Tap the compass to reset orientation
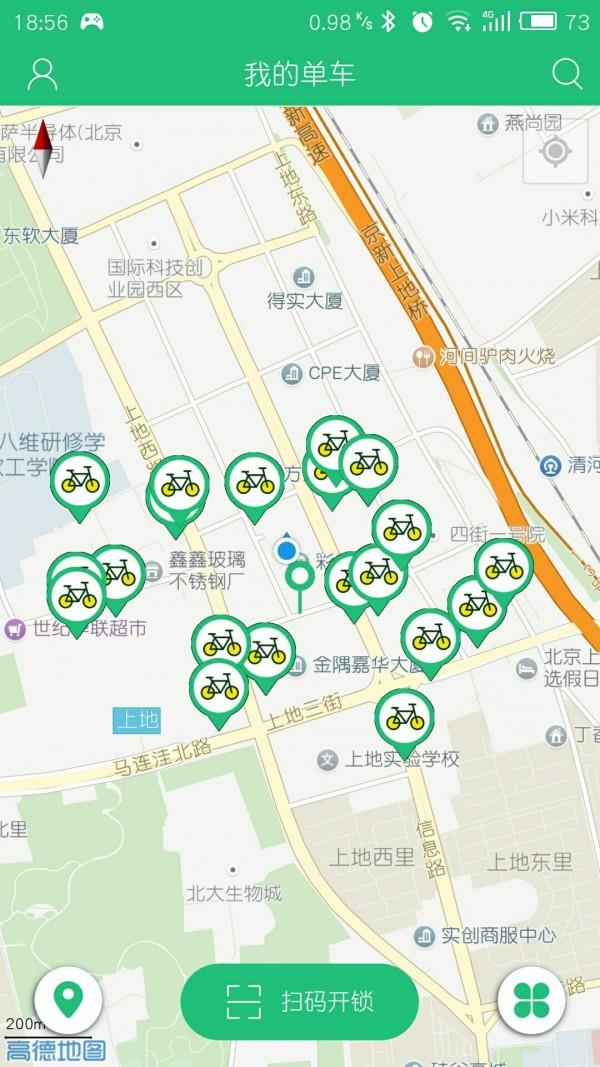 [x=43, y=152]
